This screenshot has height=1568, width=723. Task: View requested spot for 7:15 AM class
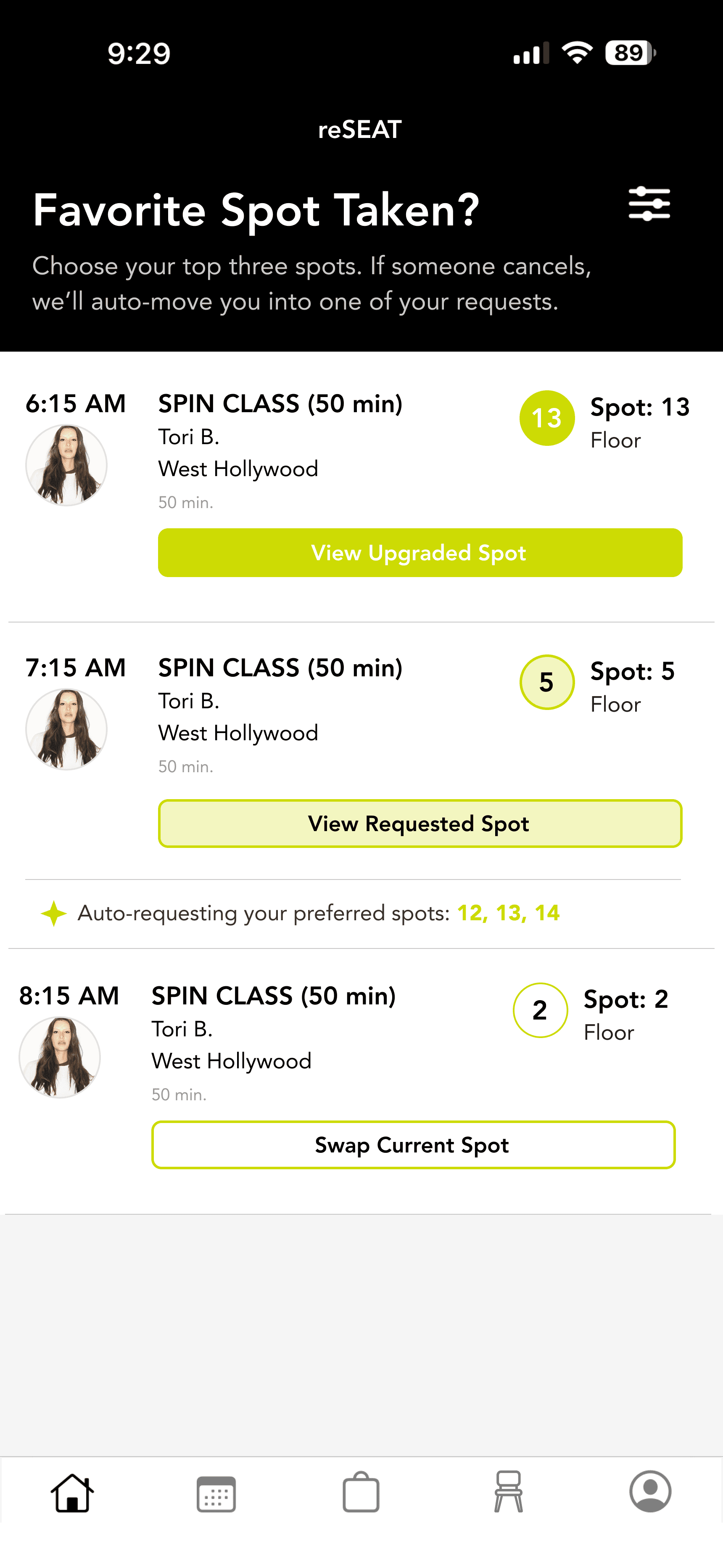[420, 824]
